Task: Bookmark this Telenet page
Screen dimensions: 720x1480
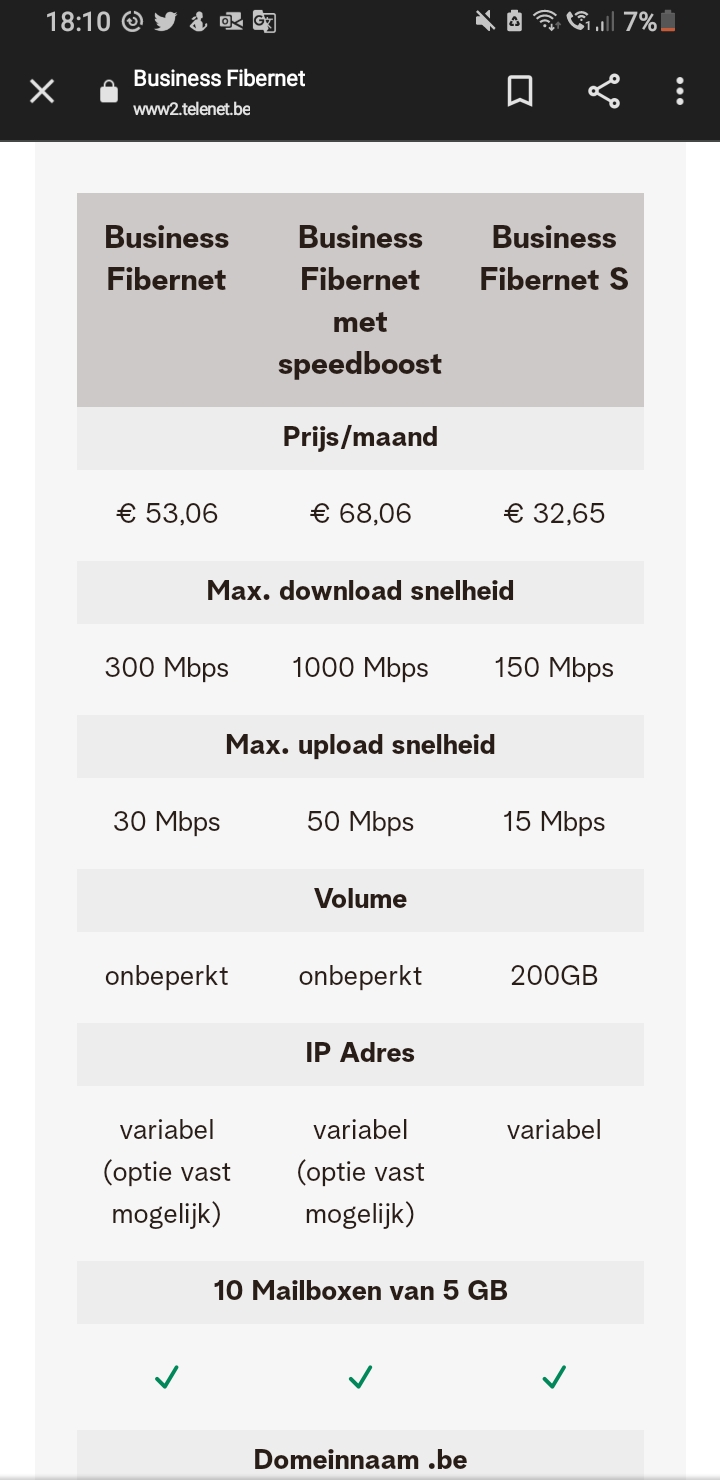Action: [x=520, y=92]
